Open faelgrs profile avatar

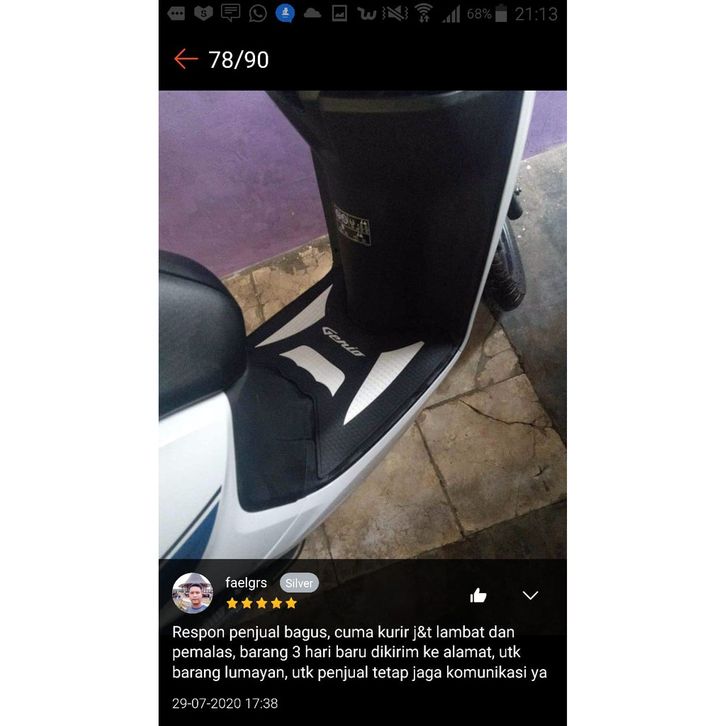point(192,593)
